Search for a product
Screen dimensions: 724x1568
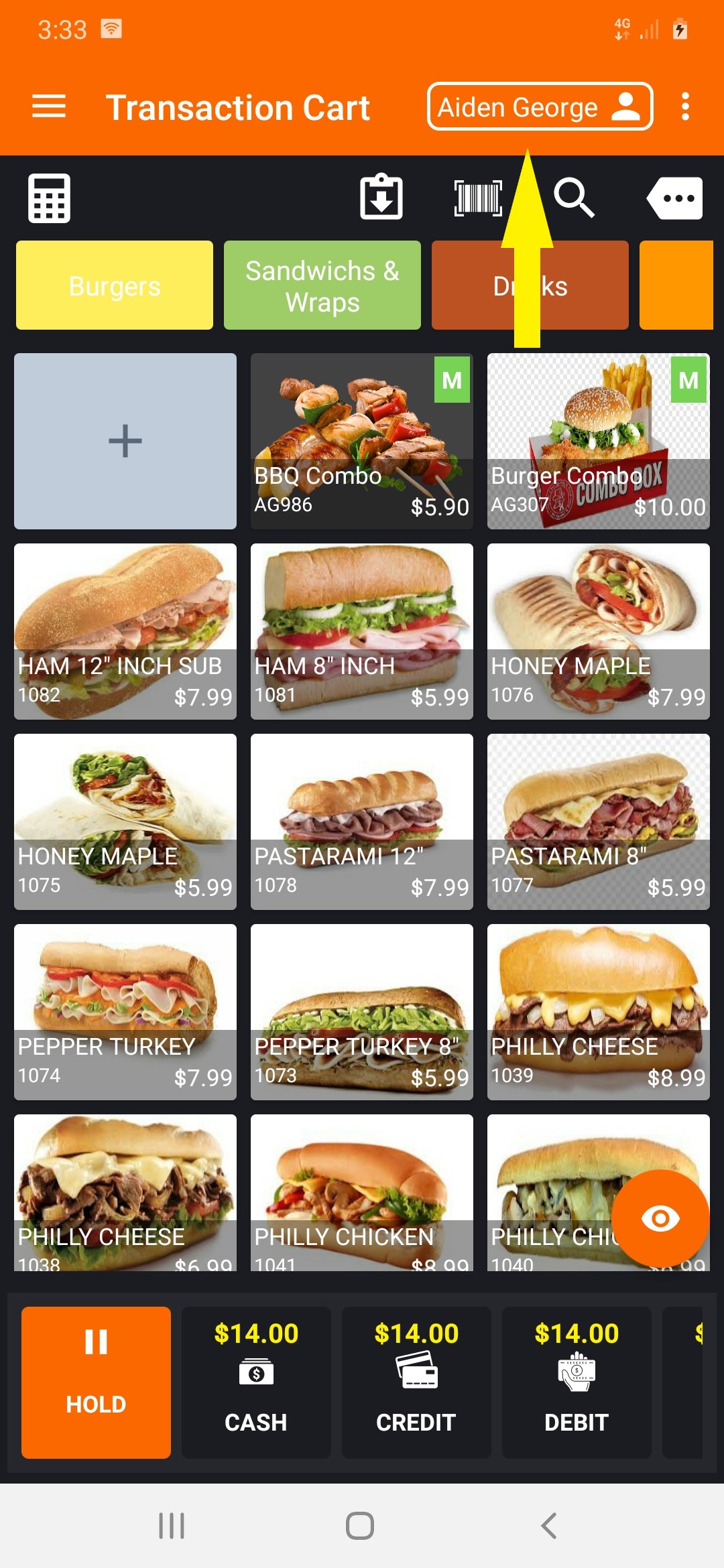coord(574,198)
